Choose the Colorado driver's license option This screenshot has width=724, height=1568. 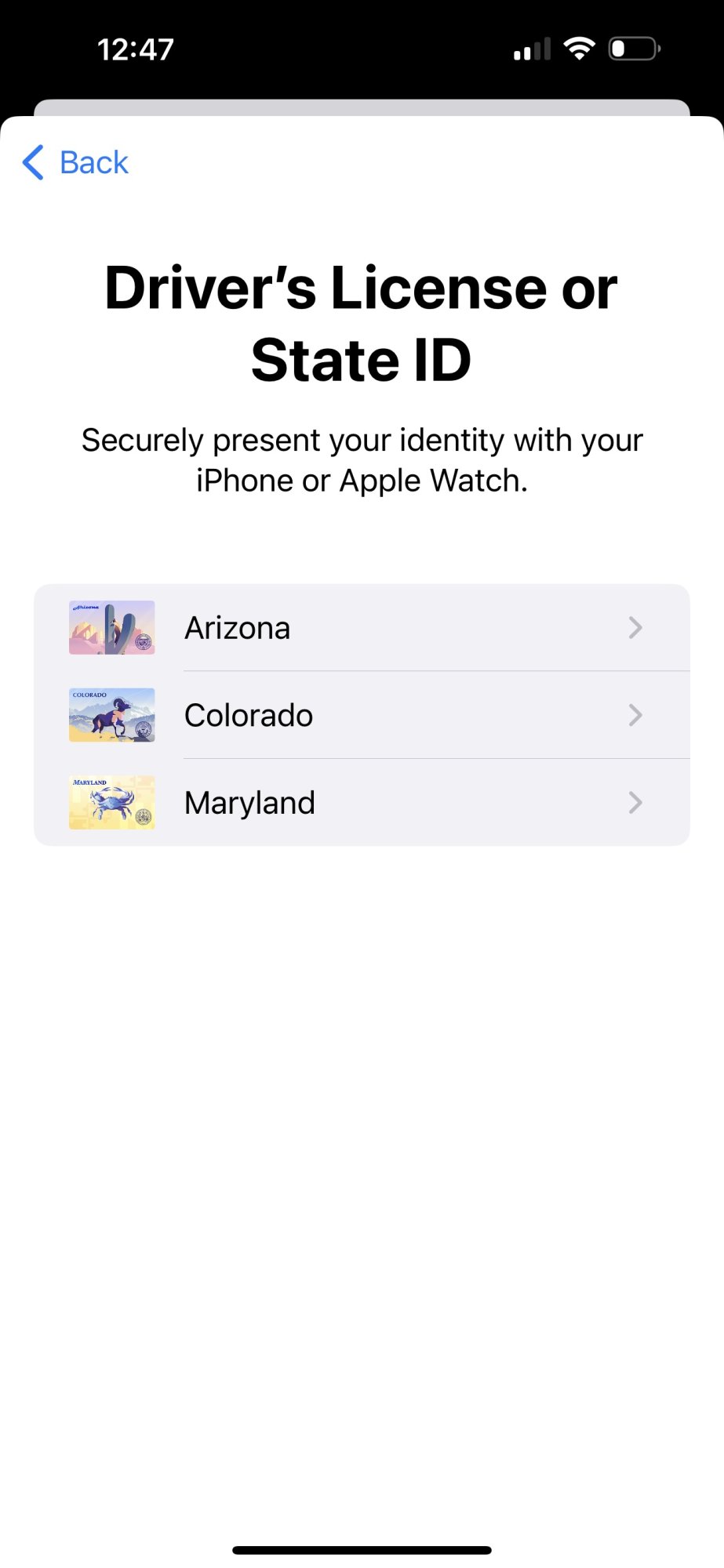pyautogui.click(x=361, y=715)
